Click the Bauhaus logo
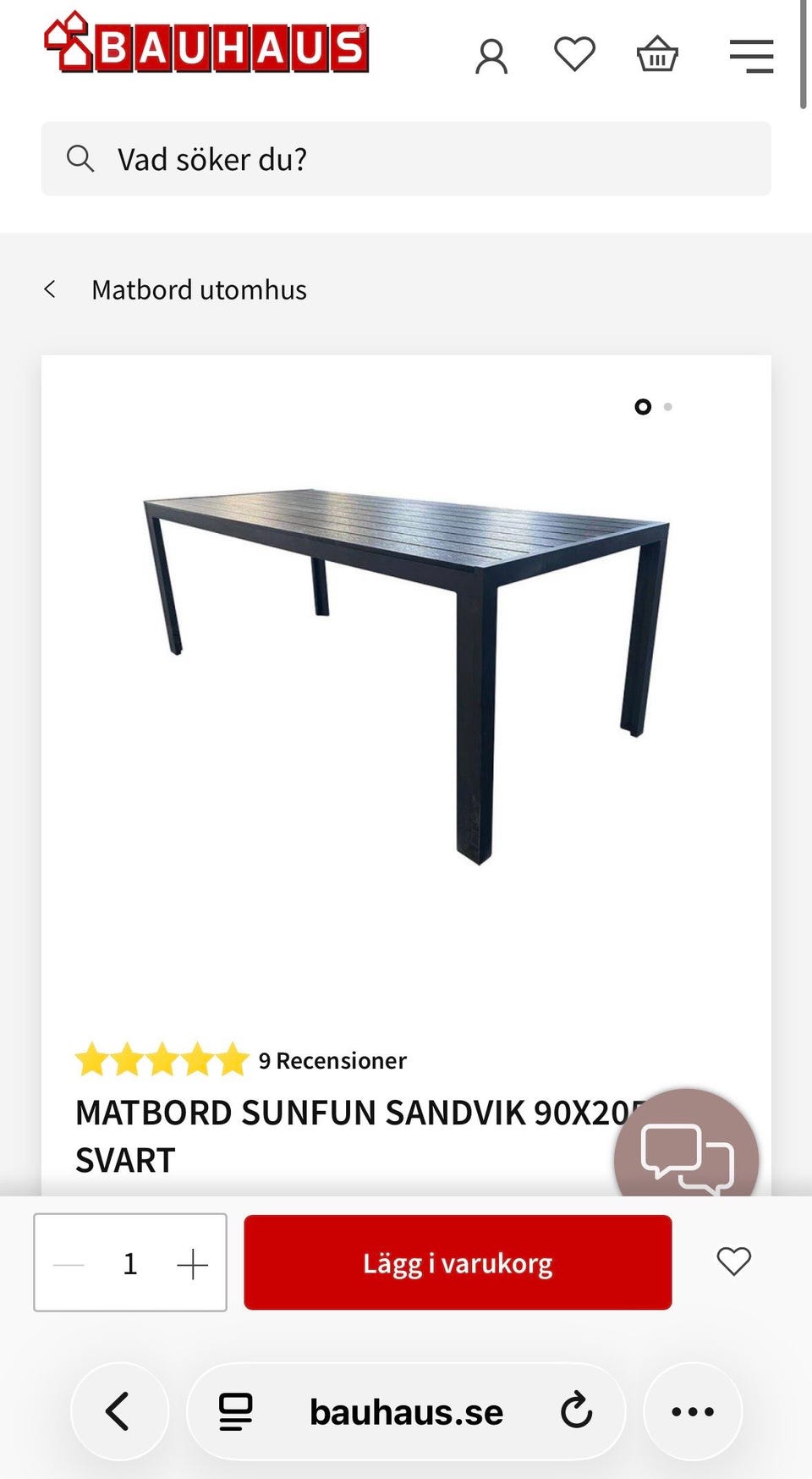This screenshot has height=1479, width=812. point(203,47)
